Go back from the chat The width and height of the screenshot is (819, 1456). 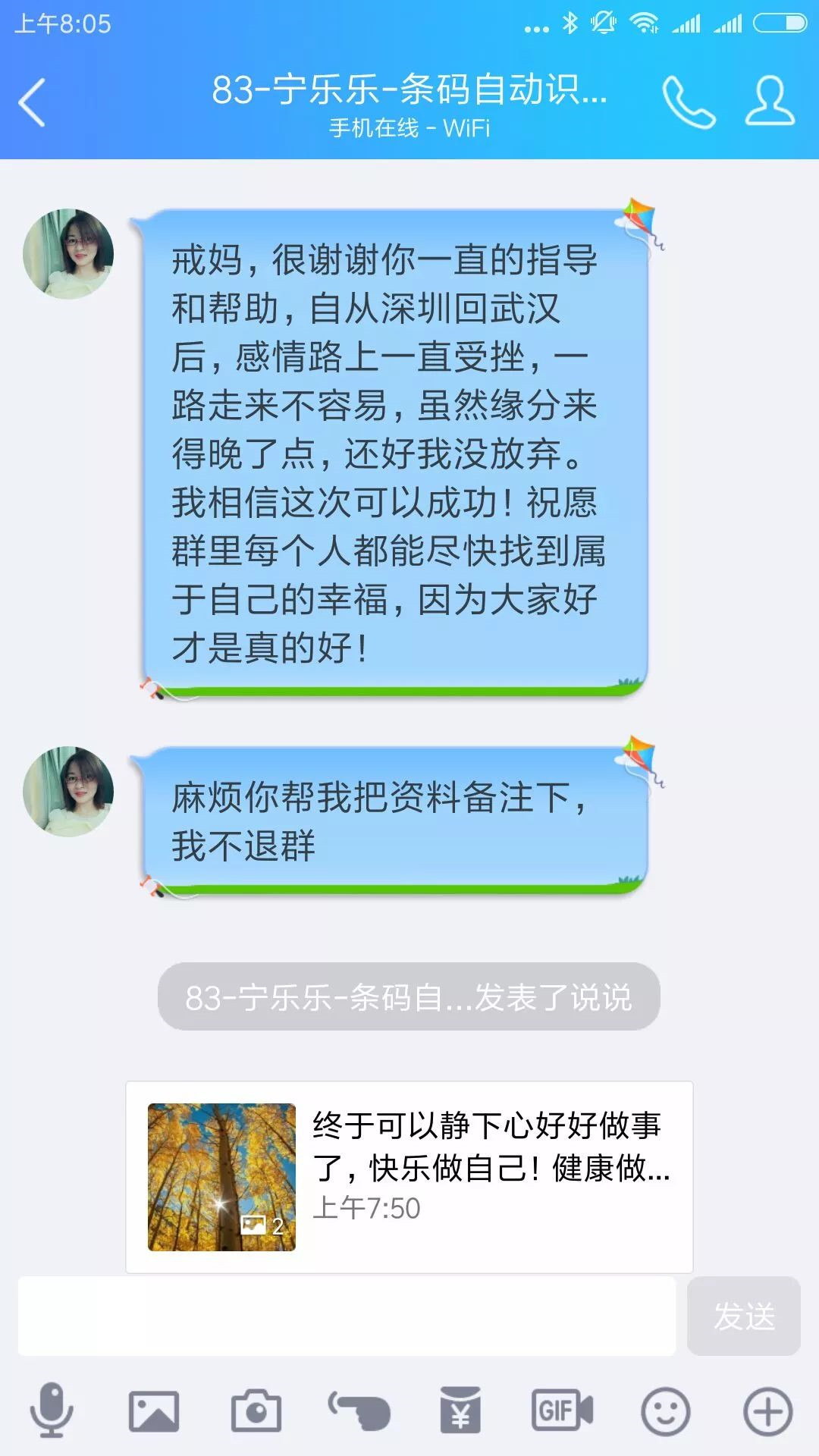(x=33, y=102)
